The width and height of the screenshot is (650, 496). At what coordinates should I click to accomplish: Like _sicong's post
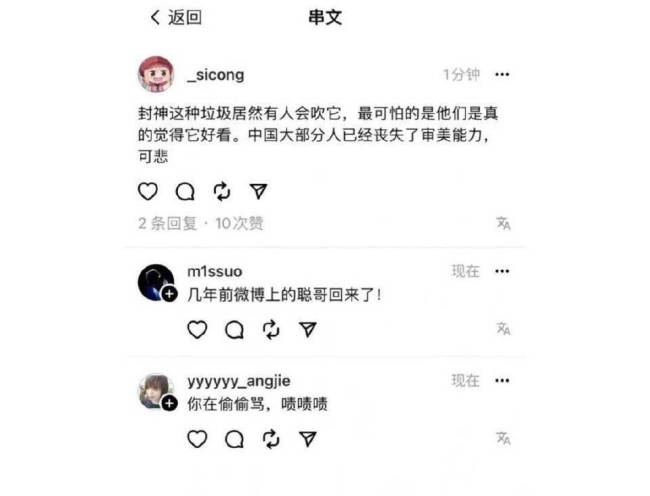148,191
